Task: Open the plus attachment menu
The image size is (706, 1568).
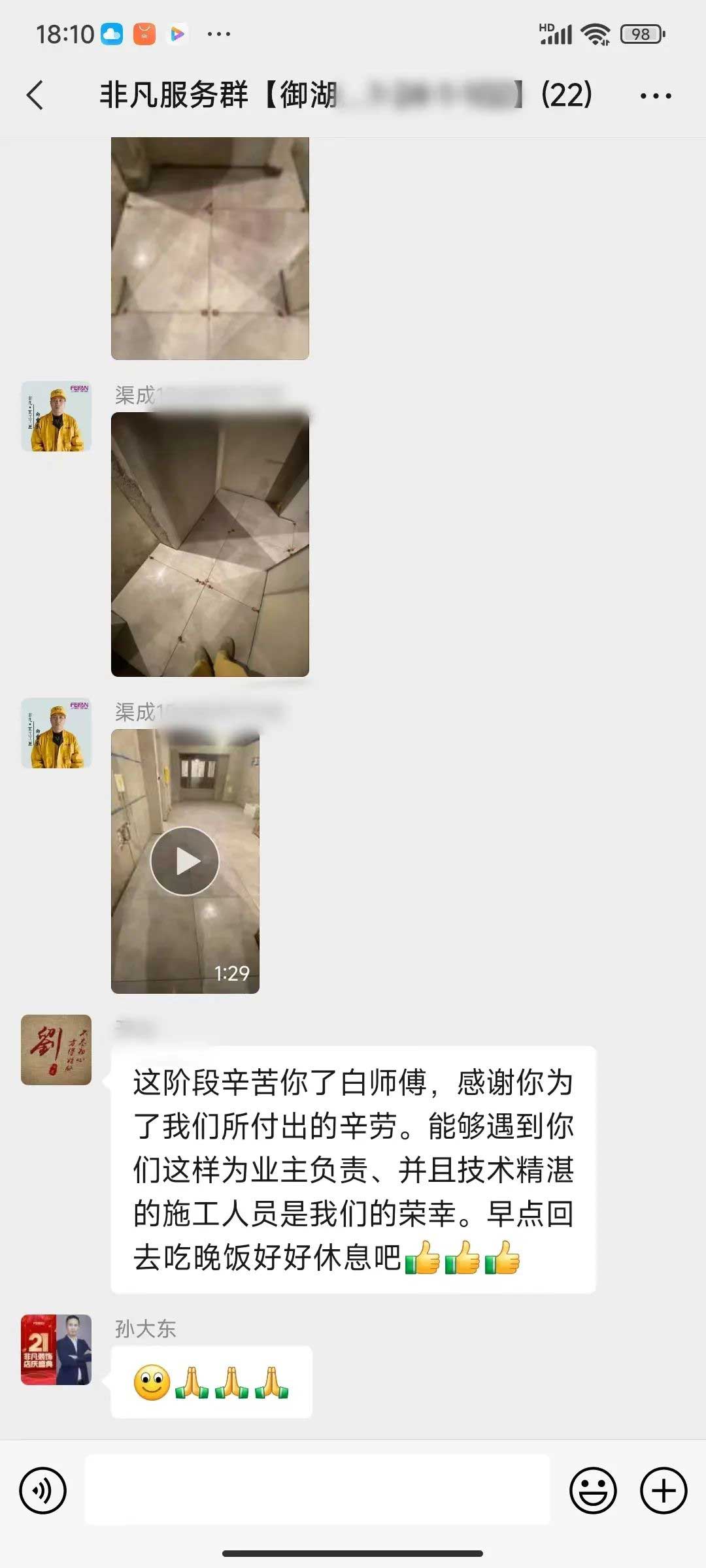Action: [x=663, y=1490]
